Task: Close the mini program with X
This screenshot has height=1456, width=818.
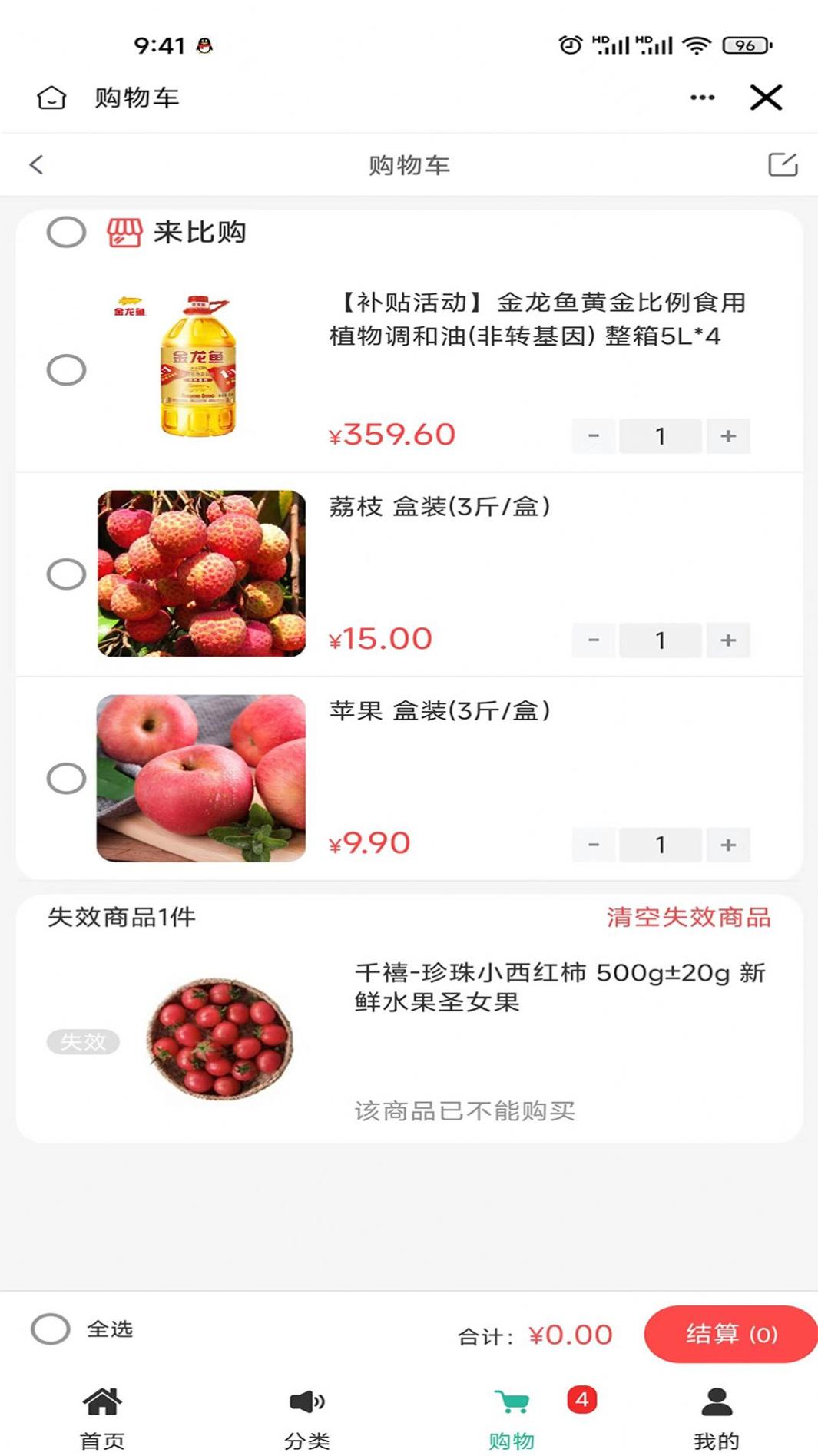Action: pos(766,98)
